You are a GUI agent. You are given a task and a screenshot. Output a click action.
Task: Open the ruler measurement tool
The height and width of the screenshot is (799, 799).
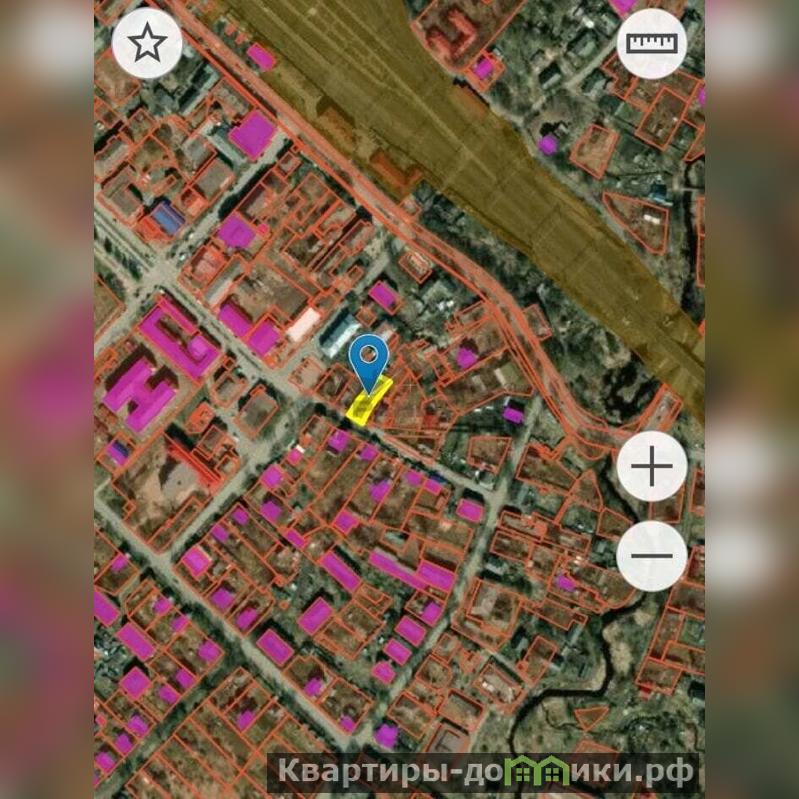(x=651, y=43)
